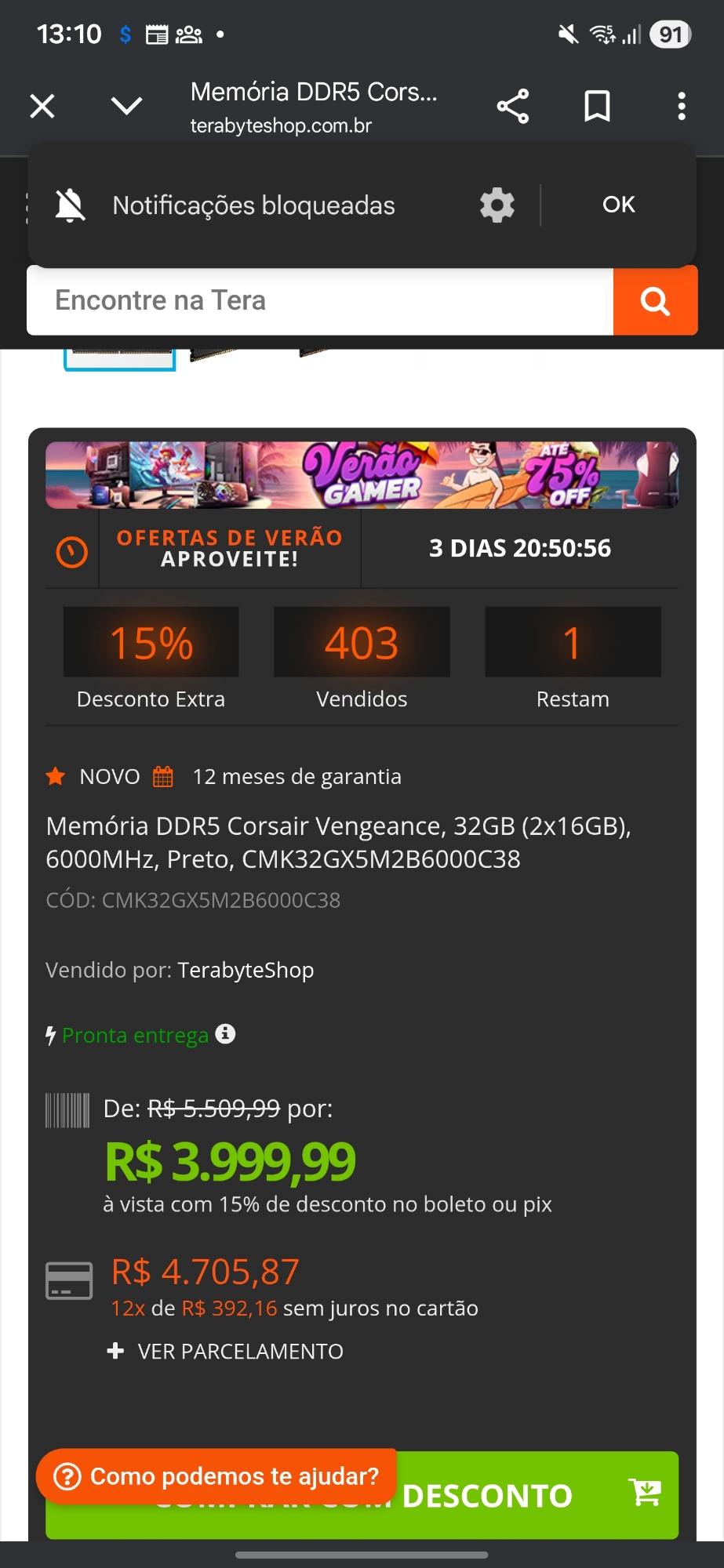Image resolution: width=724 pixels, height=1568 pixels.
Task: Expand the tab options chevron
Action: pos(126,106)
